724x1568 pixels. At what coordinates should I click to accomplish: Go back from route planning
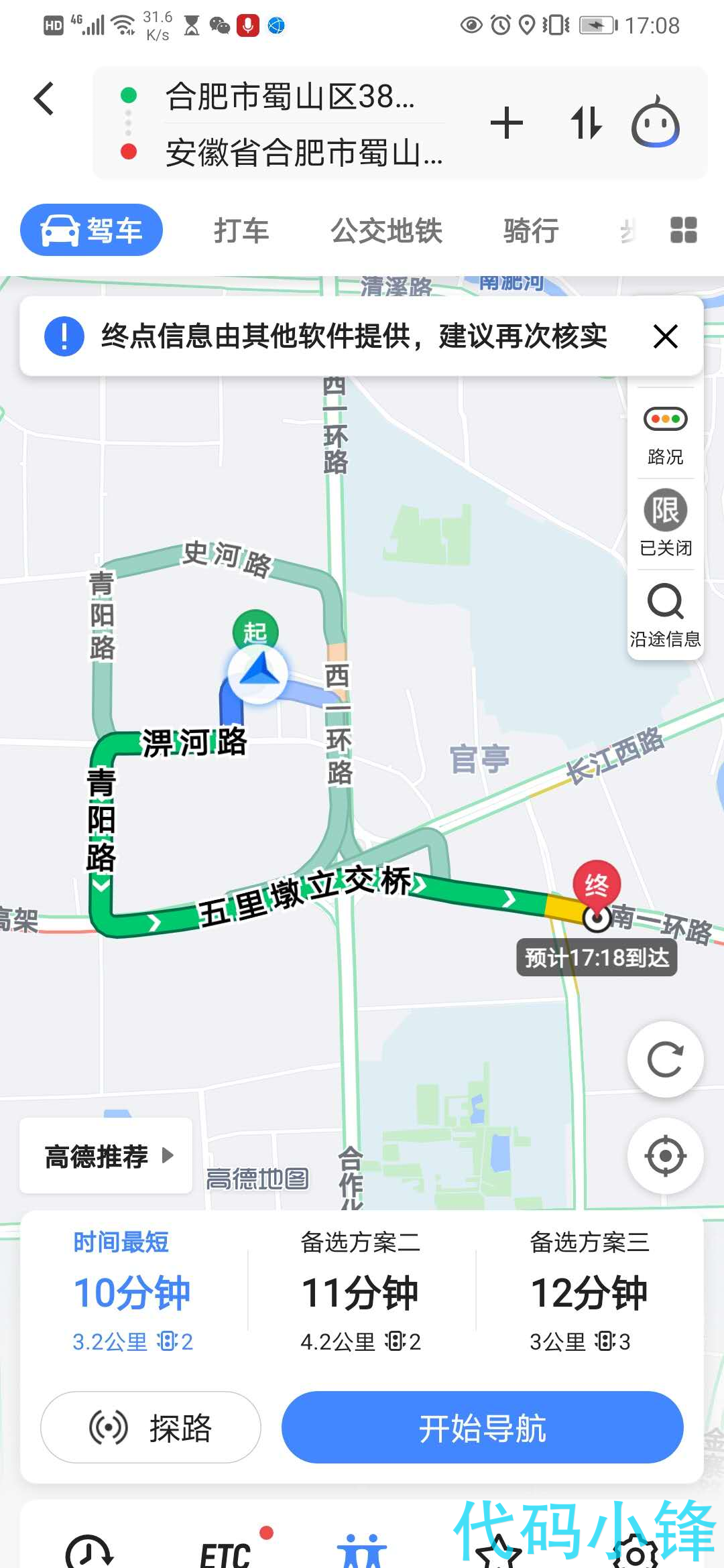[44, 99]
